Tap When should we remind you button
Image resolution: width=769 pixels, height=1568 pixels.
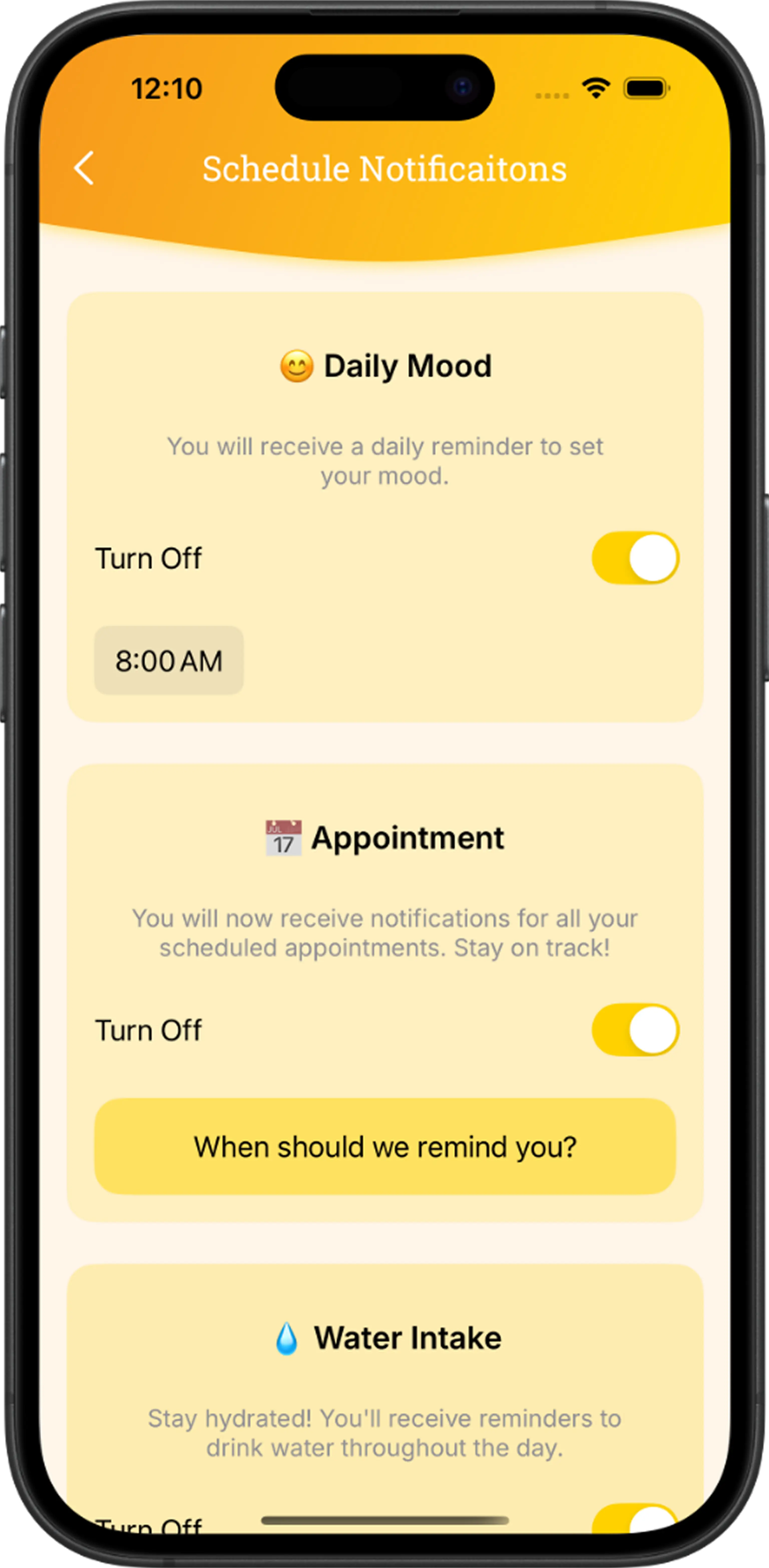click(385, 1146)
